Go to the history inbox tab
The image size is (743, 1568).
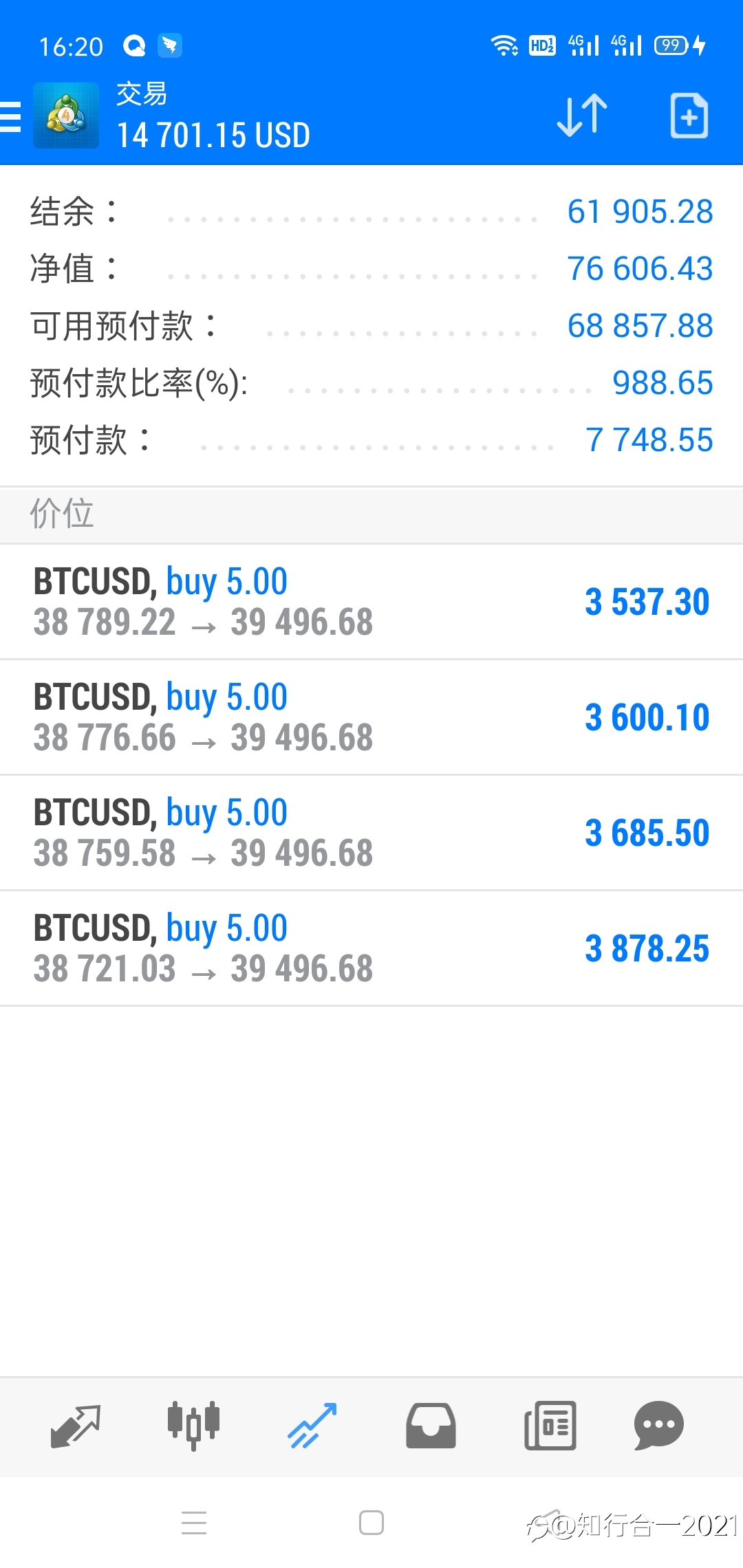click(x=431, y=1426)
